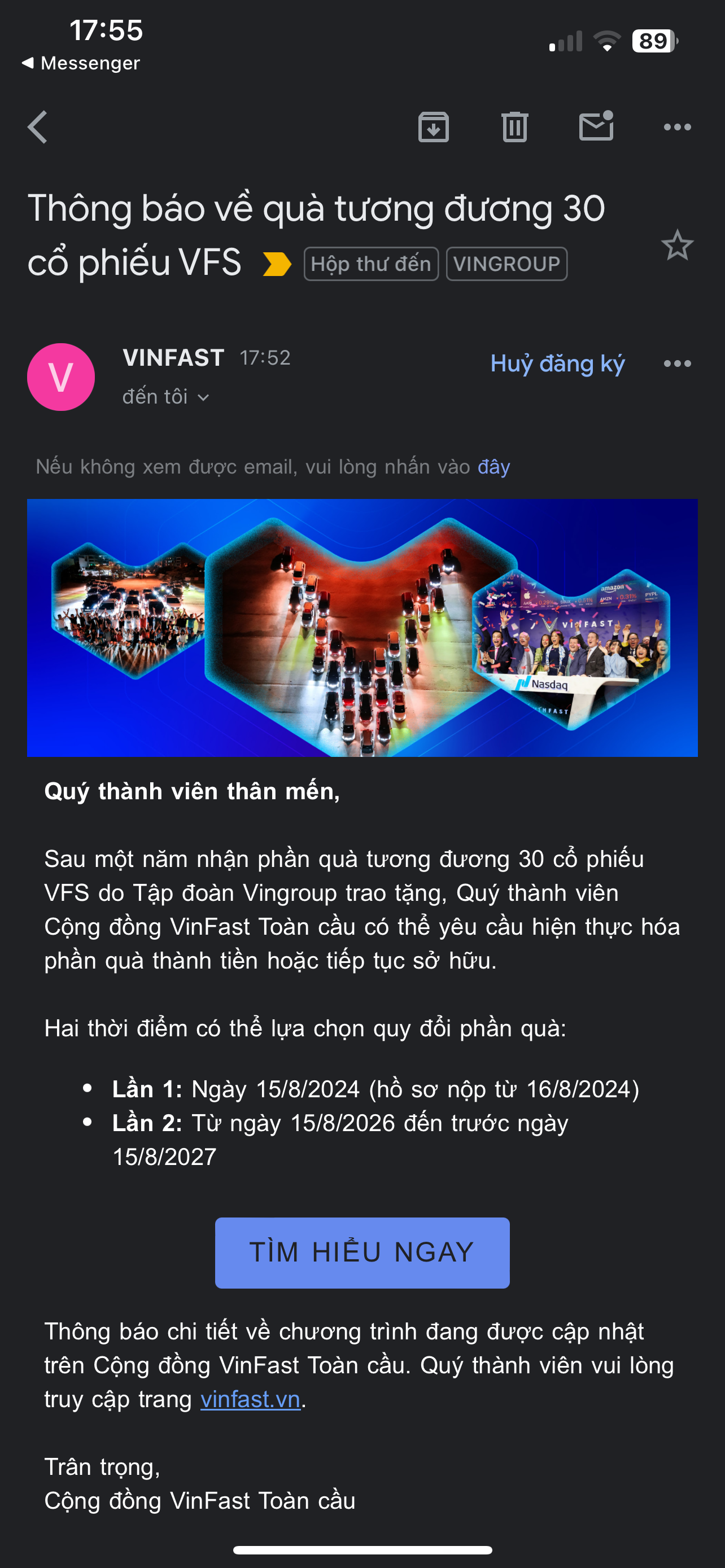This screenshot has height=1568, width=725.
Task: Open the đây link to view email
Action: (493, 467)
